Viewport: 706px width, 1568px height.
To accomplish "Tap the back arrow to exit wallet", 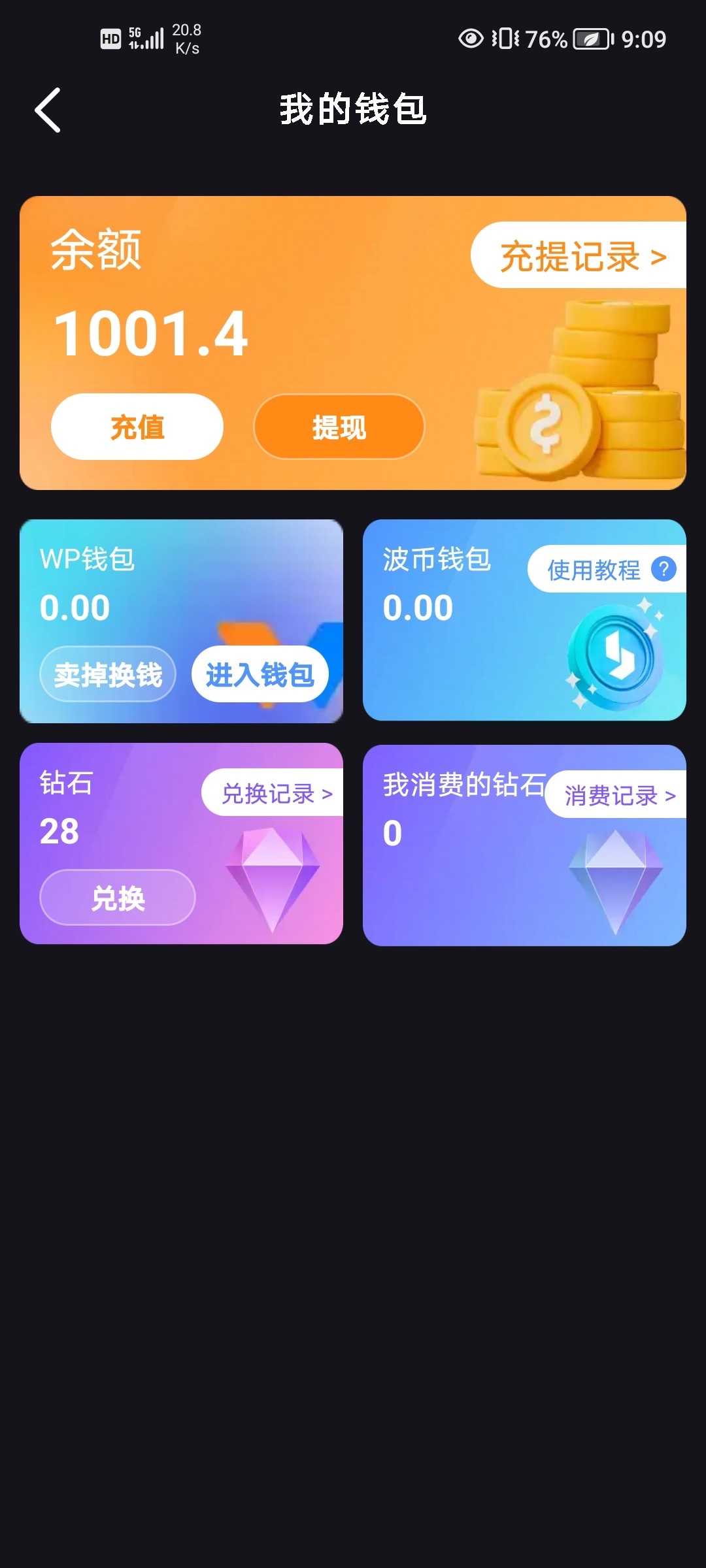I will pyautogui.click(x=48, y=110).
